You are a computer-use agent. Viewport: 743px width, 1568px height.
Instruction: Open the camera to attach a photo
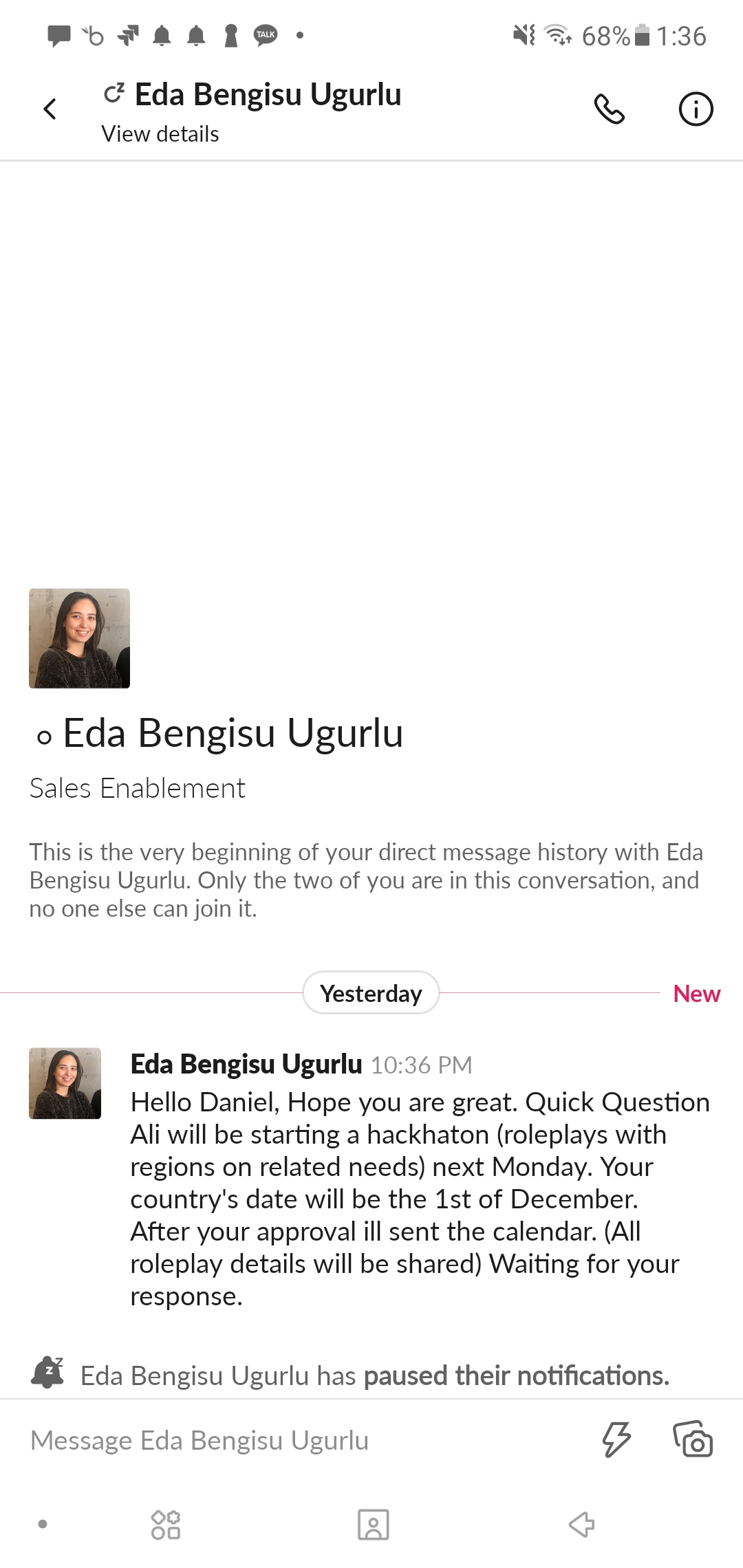(x=693, y=1439)
